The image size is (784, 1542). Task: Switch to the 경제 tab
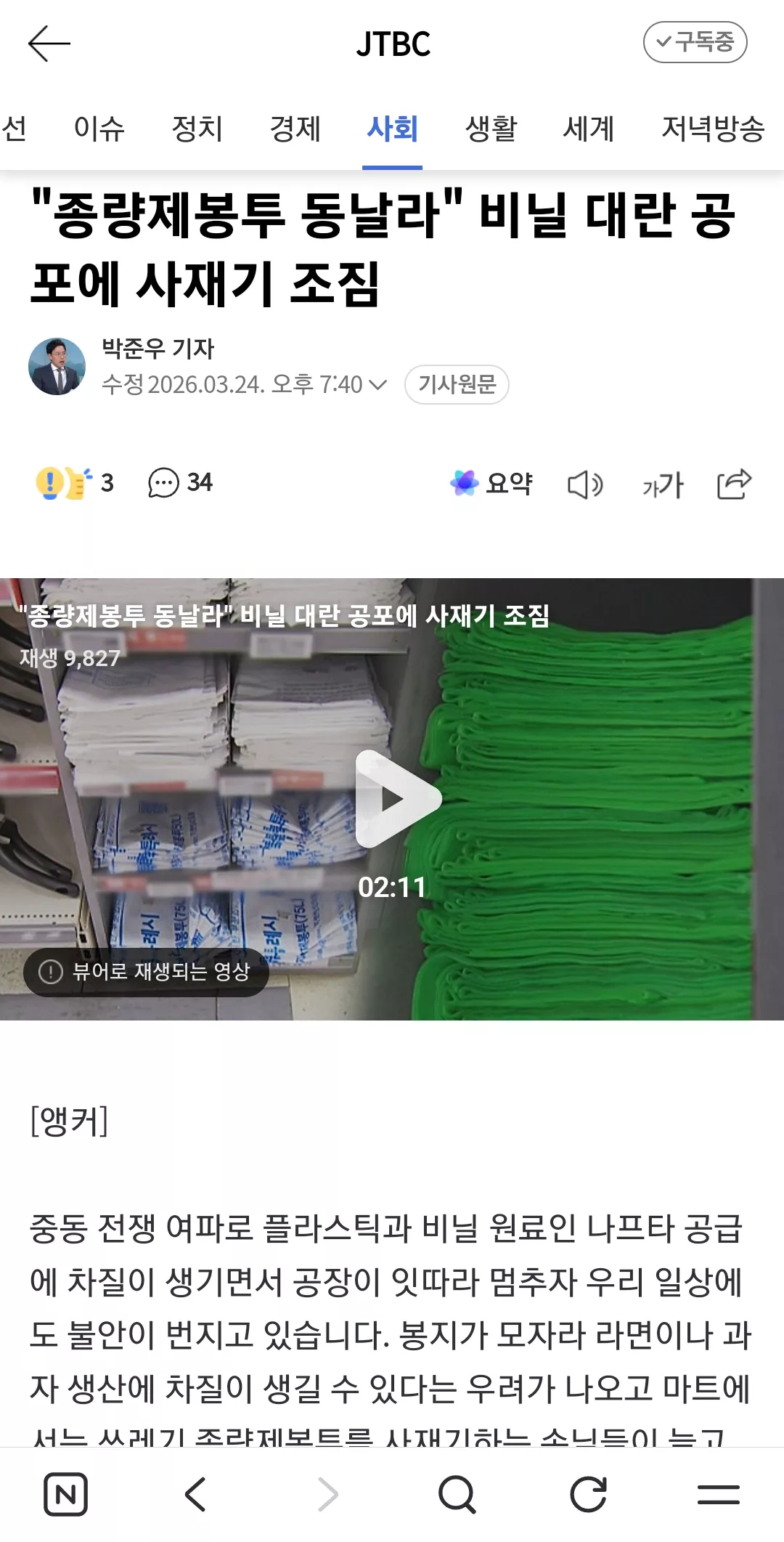tap(295, 129)
